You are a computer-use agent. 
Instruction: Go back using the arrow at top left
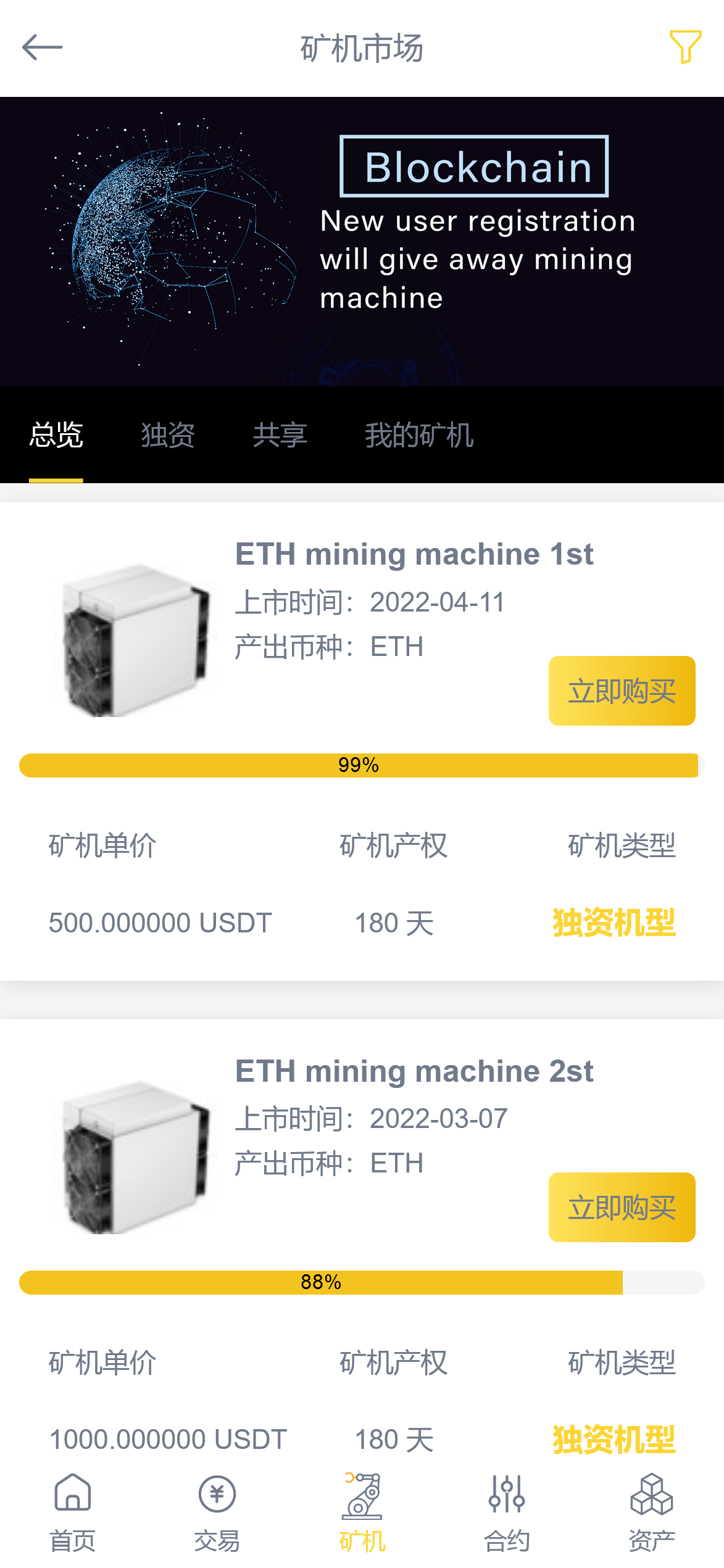point(42,47)
